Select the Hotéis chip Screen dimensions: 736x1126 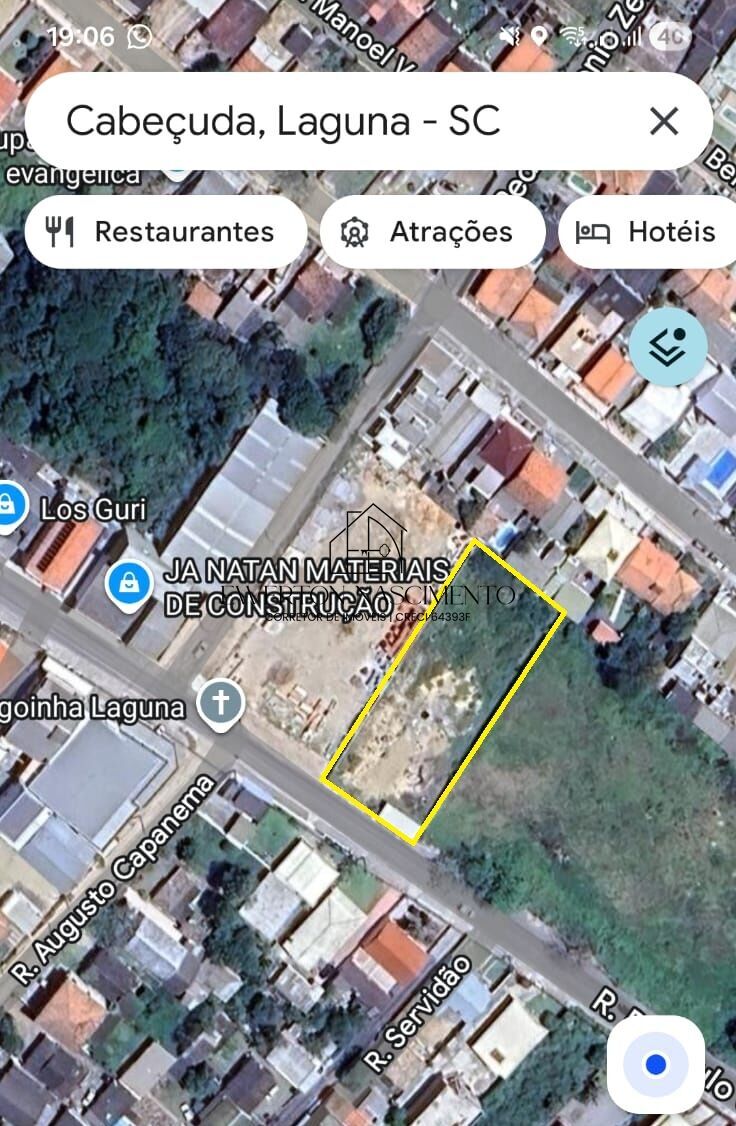pyautogui.click(x=650, y=232)
